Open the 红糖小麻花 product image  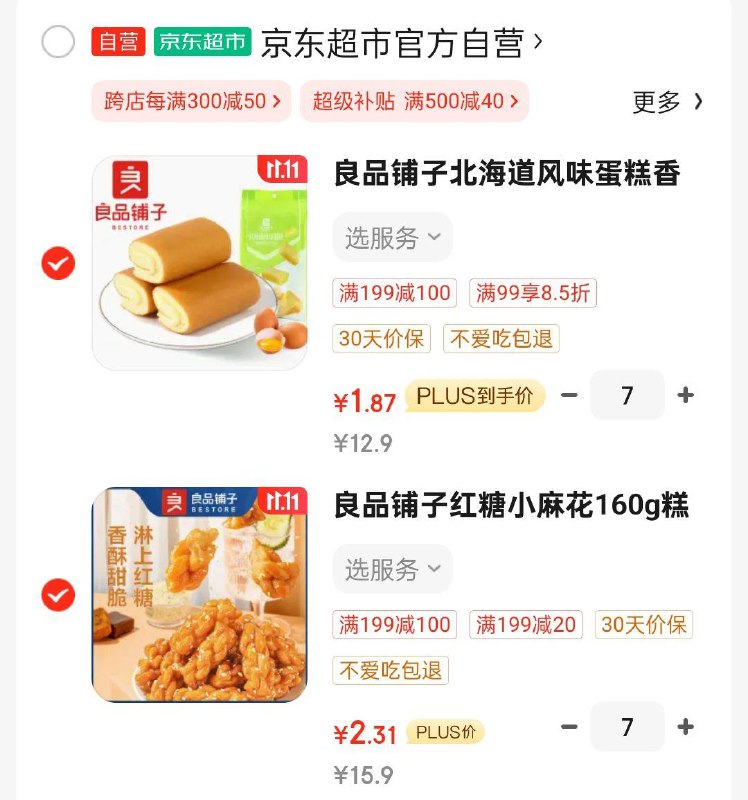[x=200, y=595]
